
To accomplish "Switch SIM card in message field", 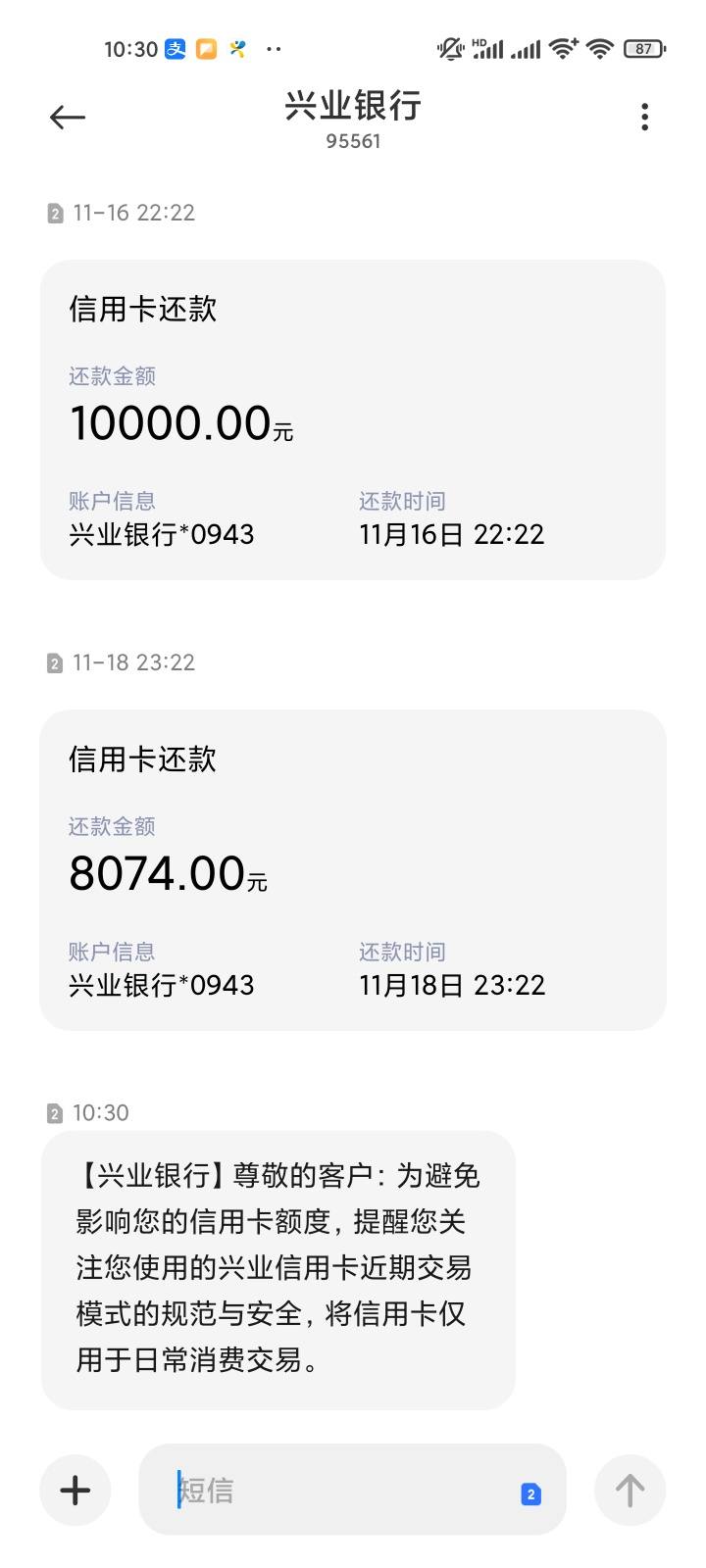I will point(530,1494).
